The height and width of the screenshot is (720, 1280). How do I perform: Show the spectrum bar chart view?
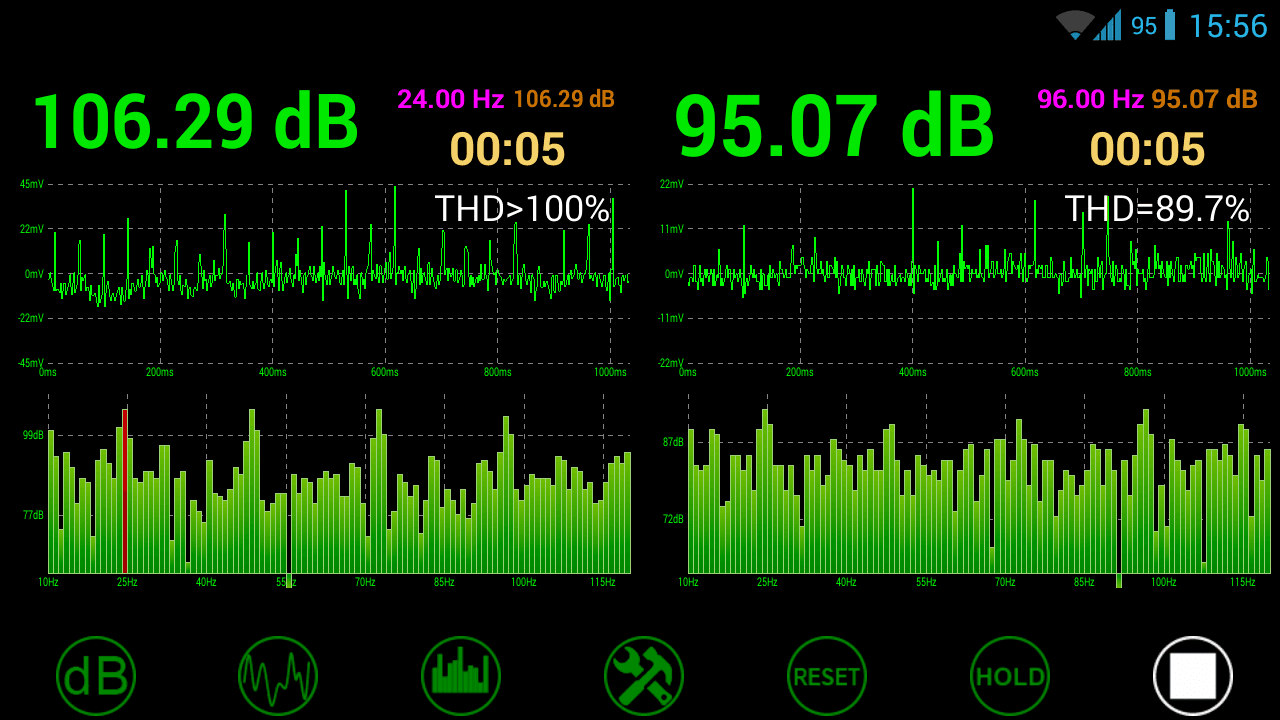(x=461, y=676)
